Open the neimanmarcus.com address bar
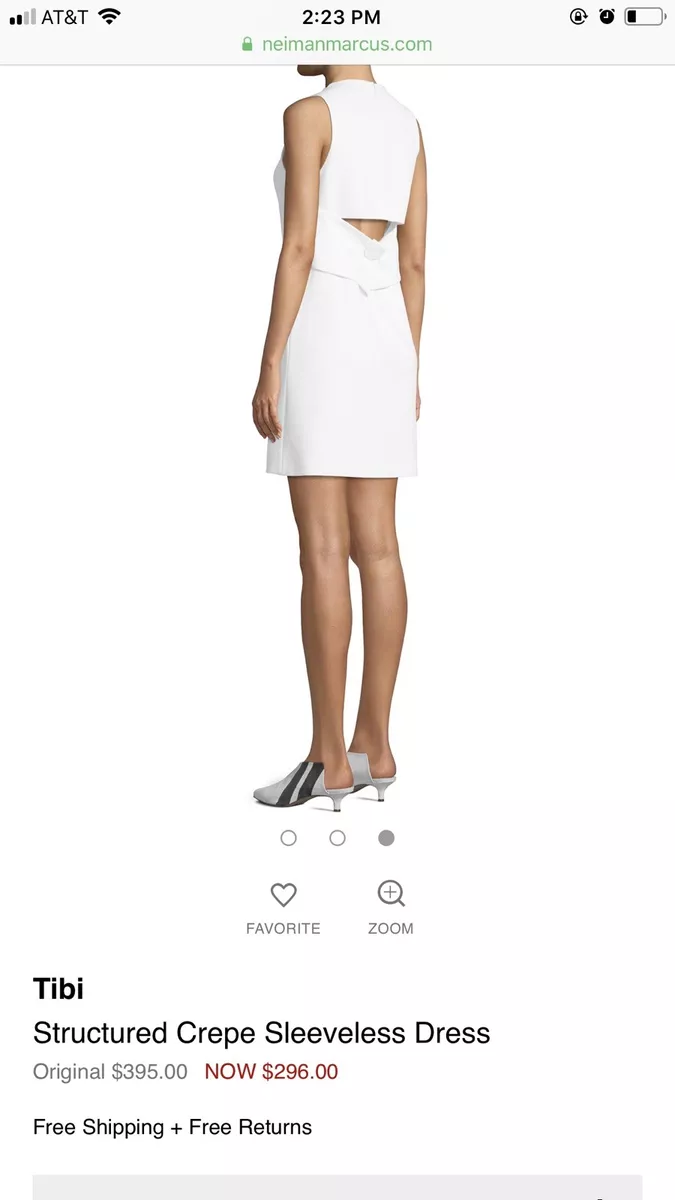Screen dimensions: 675x1200 337,44
